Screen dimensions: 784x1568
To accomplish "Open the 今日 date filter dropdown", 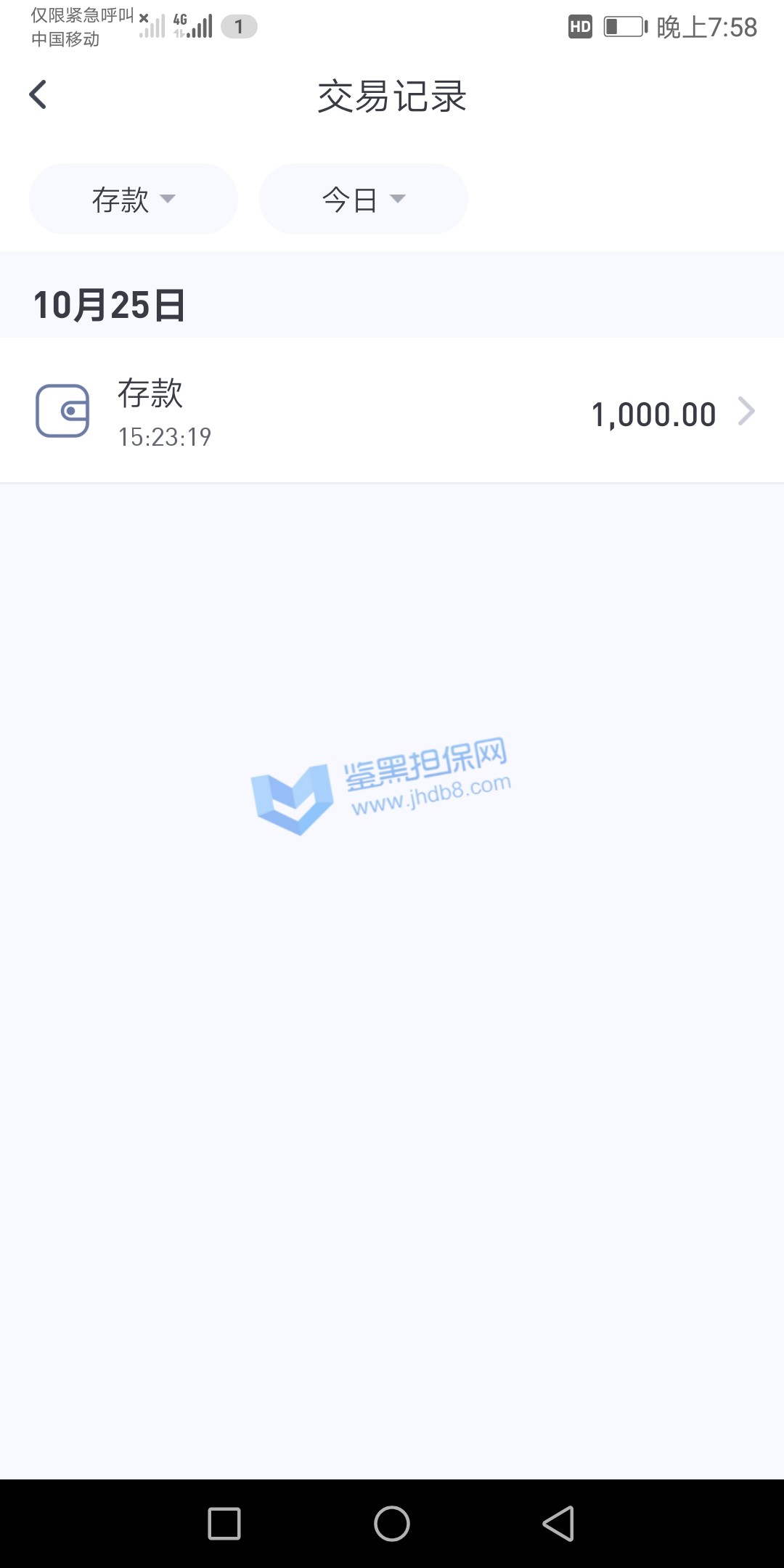I will pyautogui.click(x=363, y=199).
